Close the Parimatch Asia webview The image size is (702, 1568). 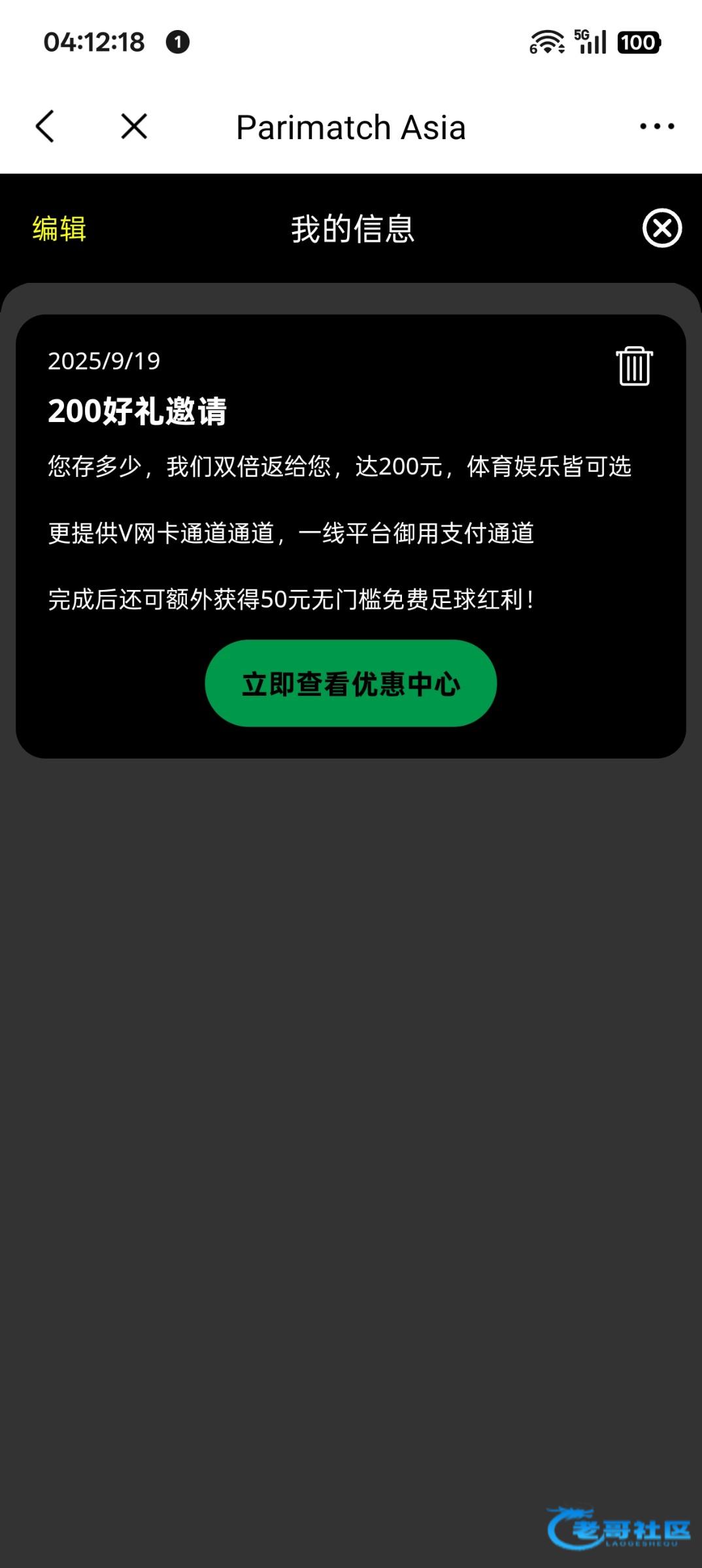coord(134,126)
